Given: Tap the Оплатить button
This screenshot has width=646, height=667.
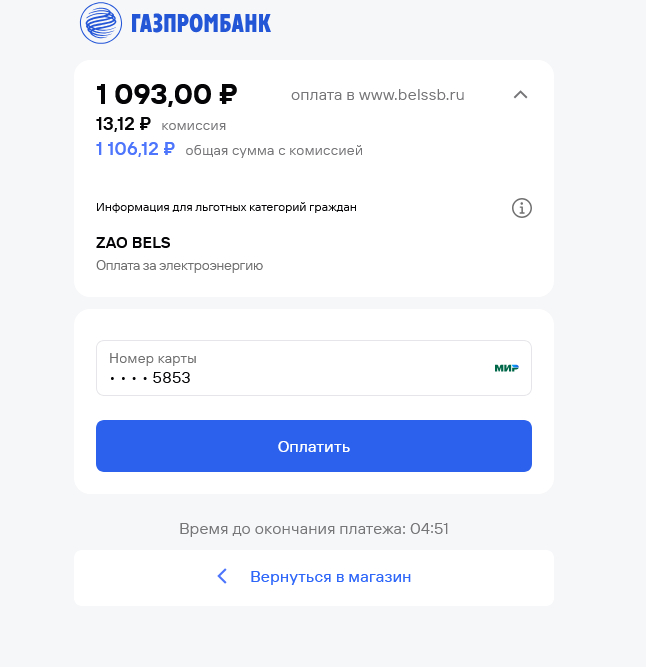Looking at the screenshot, I should coord(313,446).
